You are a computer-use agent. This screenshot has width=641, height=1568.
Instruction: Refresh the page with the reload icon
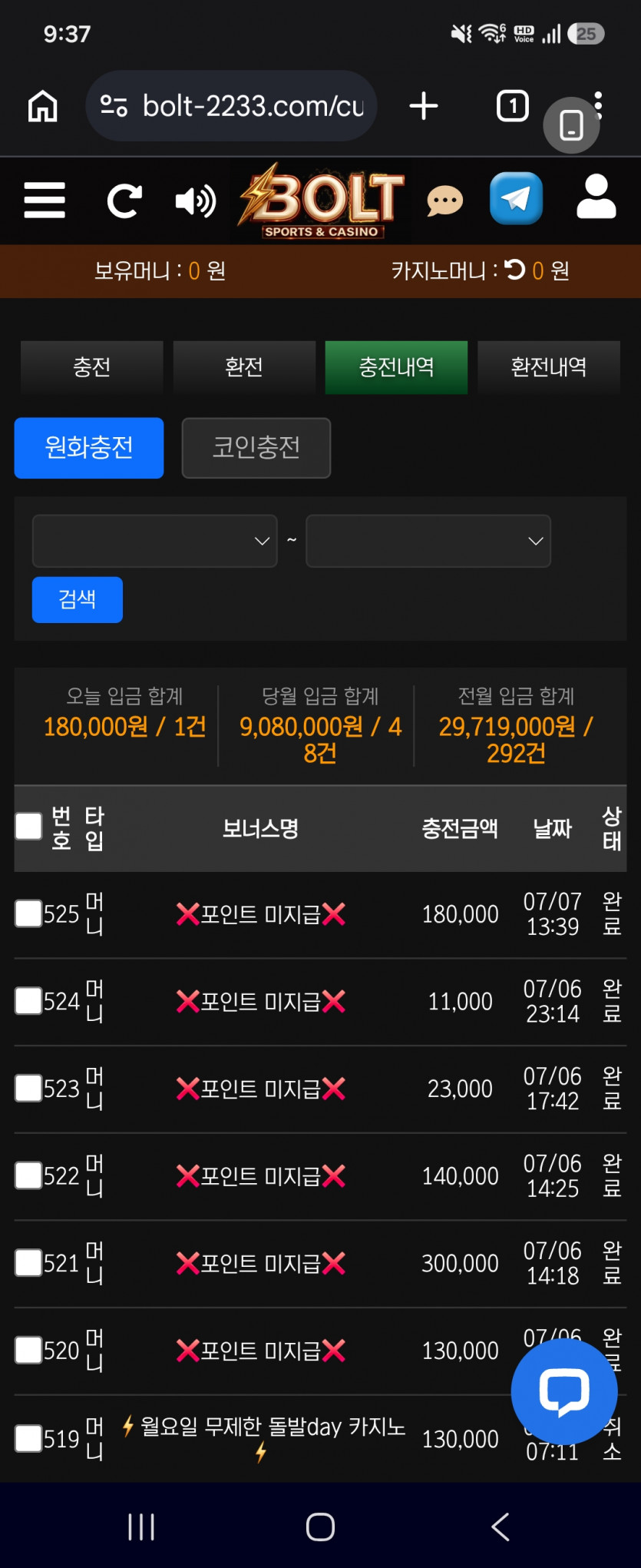124,201
